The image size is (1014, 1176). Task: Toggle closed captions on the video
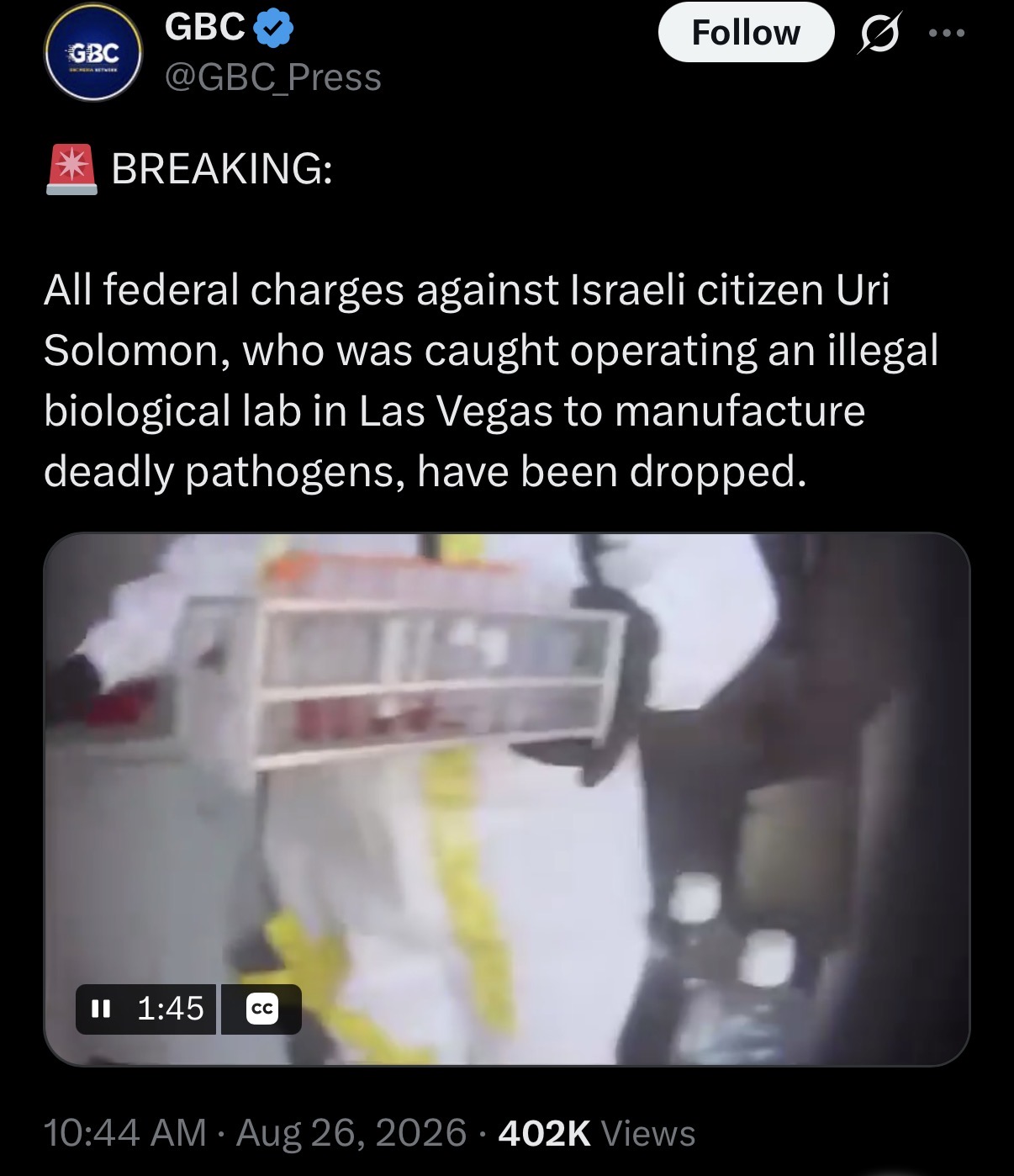tap(261, 1009)
